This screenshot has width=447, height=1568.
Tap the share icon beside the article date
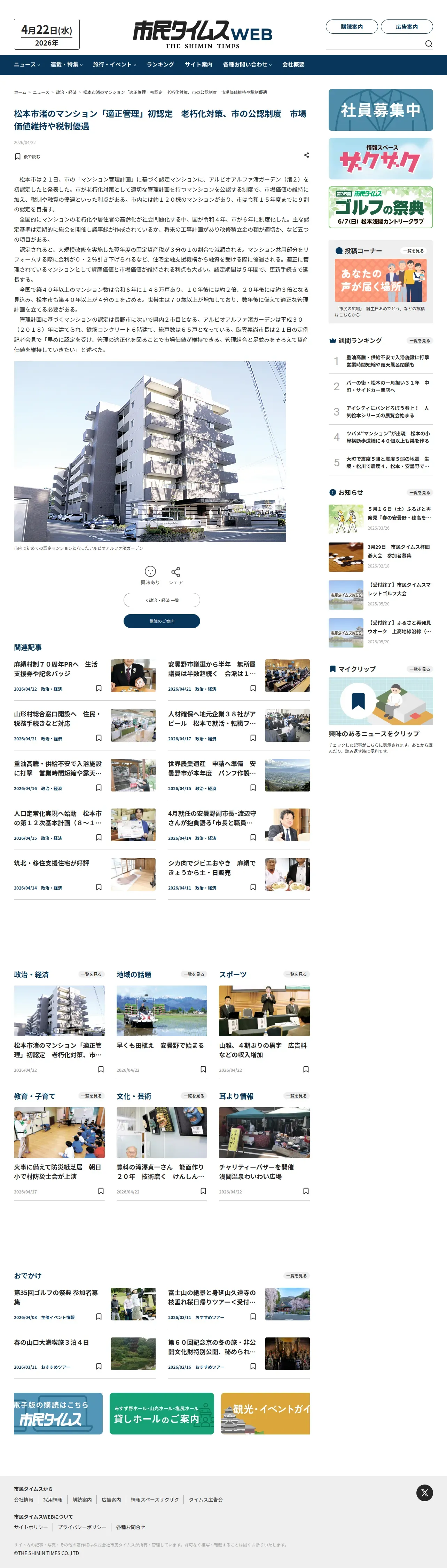[x=306, y=155]
